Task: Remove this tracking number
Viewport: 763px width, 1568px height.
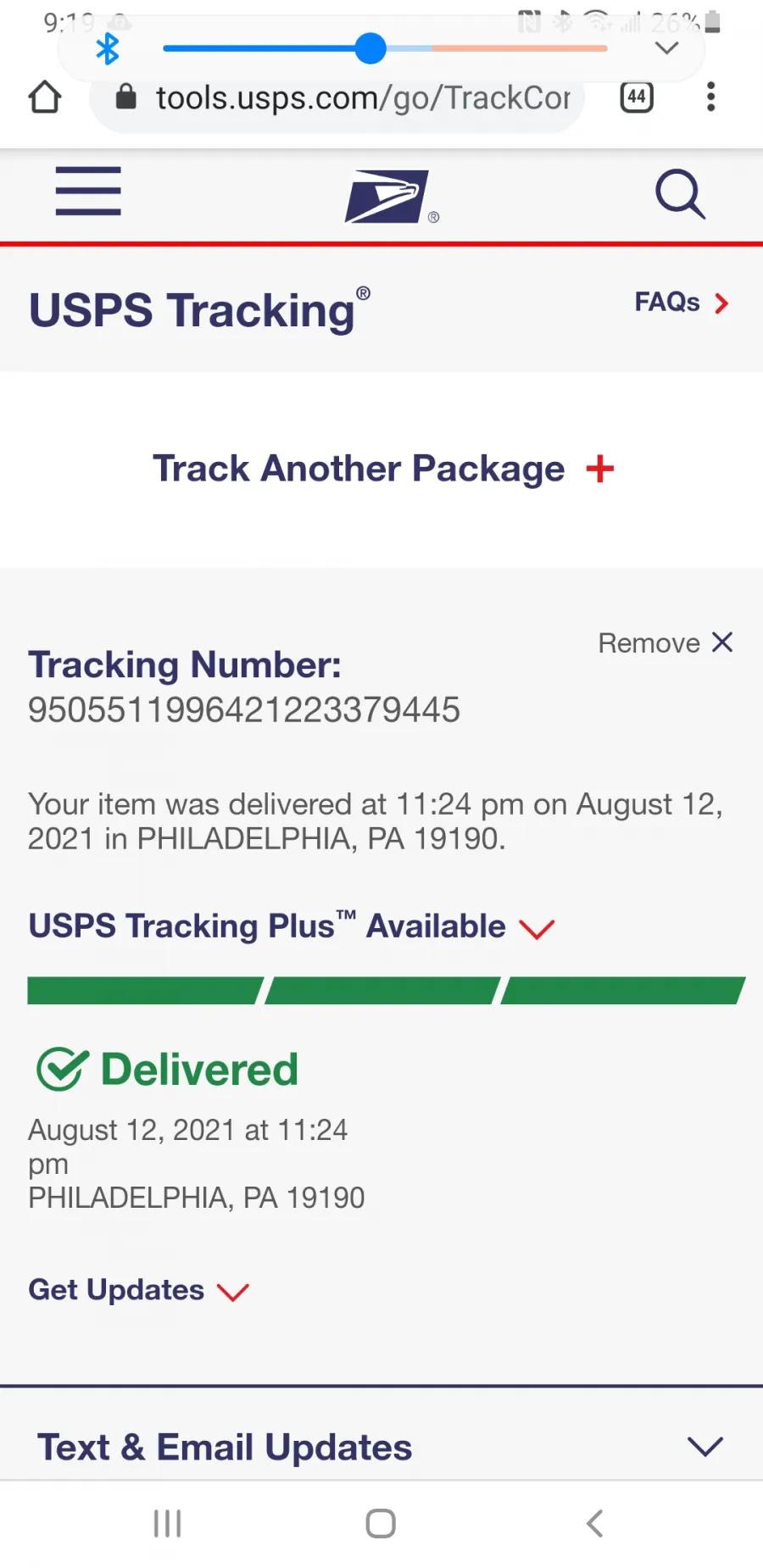Action: [666, 642]
